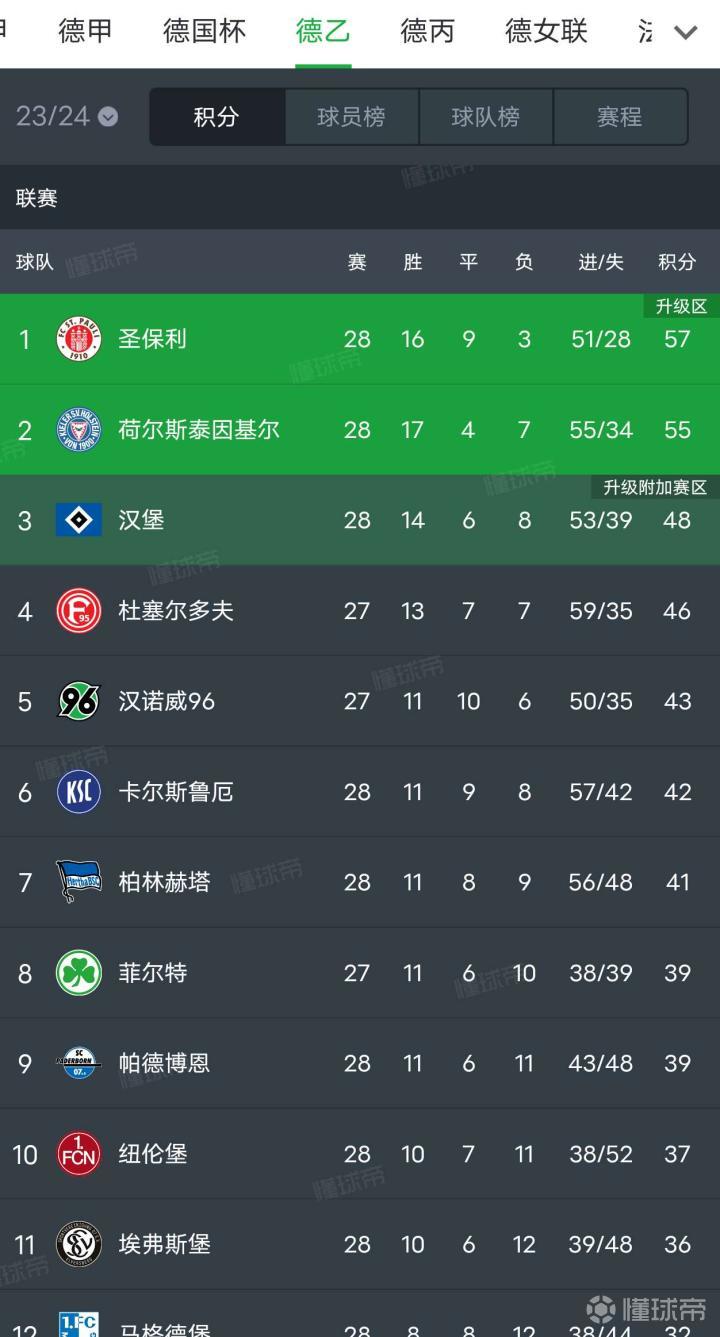Viewport: 720px width, 1337px height.
Task: View 杜塞尔多夫 team details
Action: tap(360, 611)
